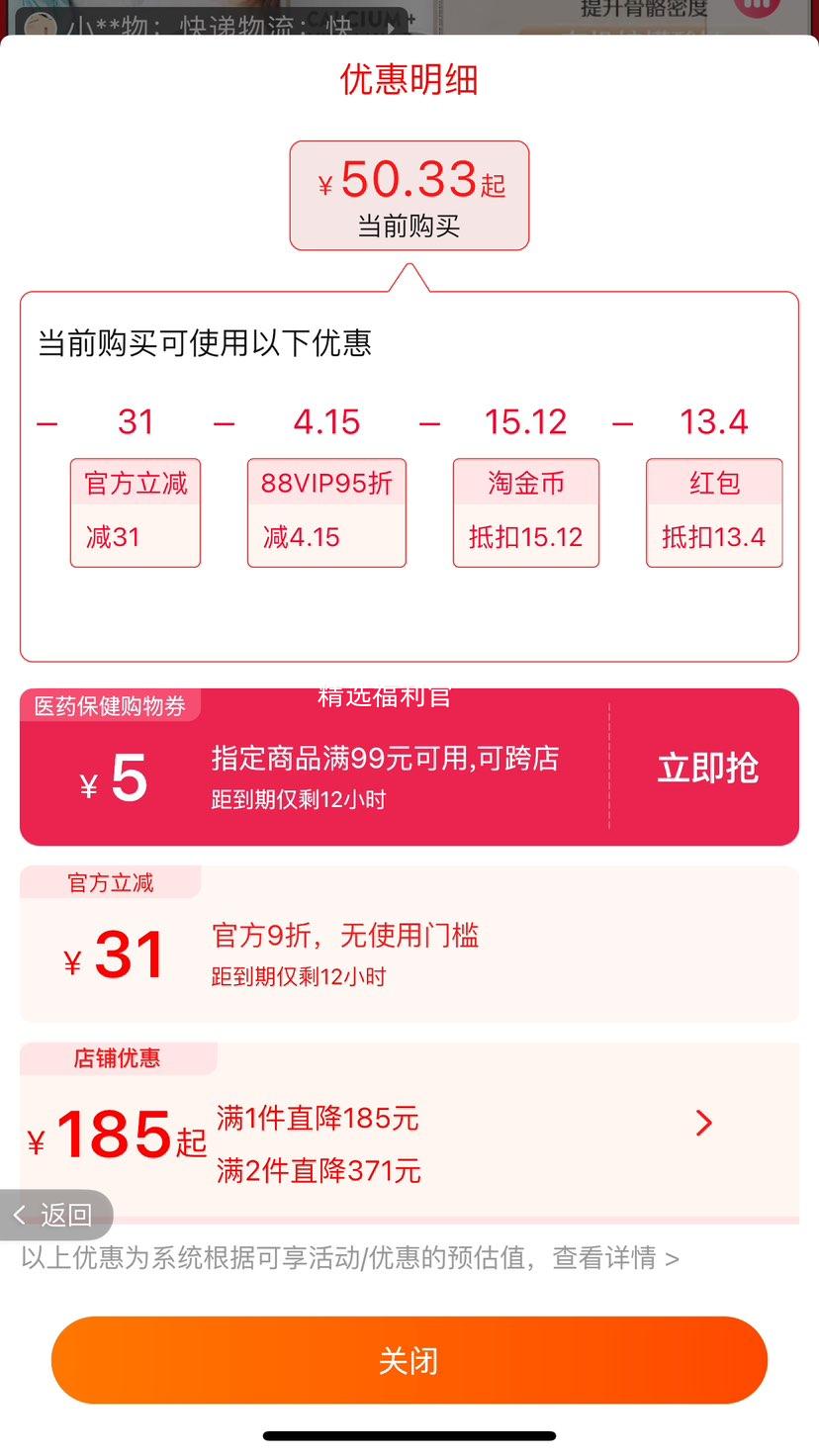Screen dimensions: 819x1456
Task: Tap the 优惠明细 title header
Action: coord(409,80)
